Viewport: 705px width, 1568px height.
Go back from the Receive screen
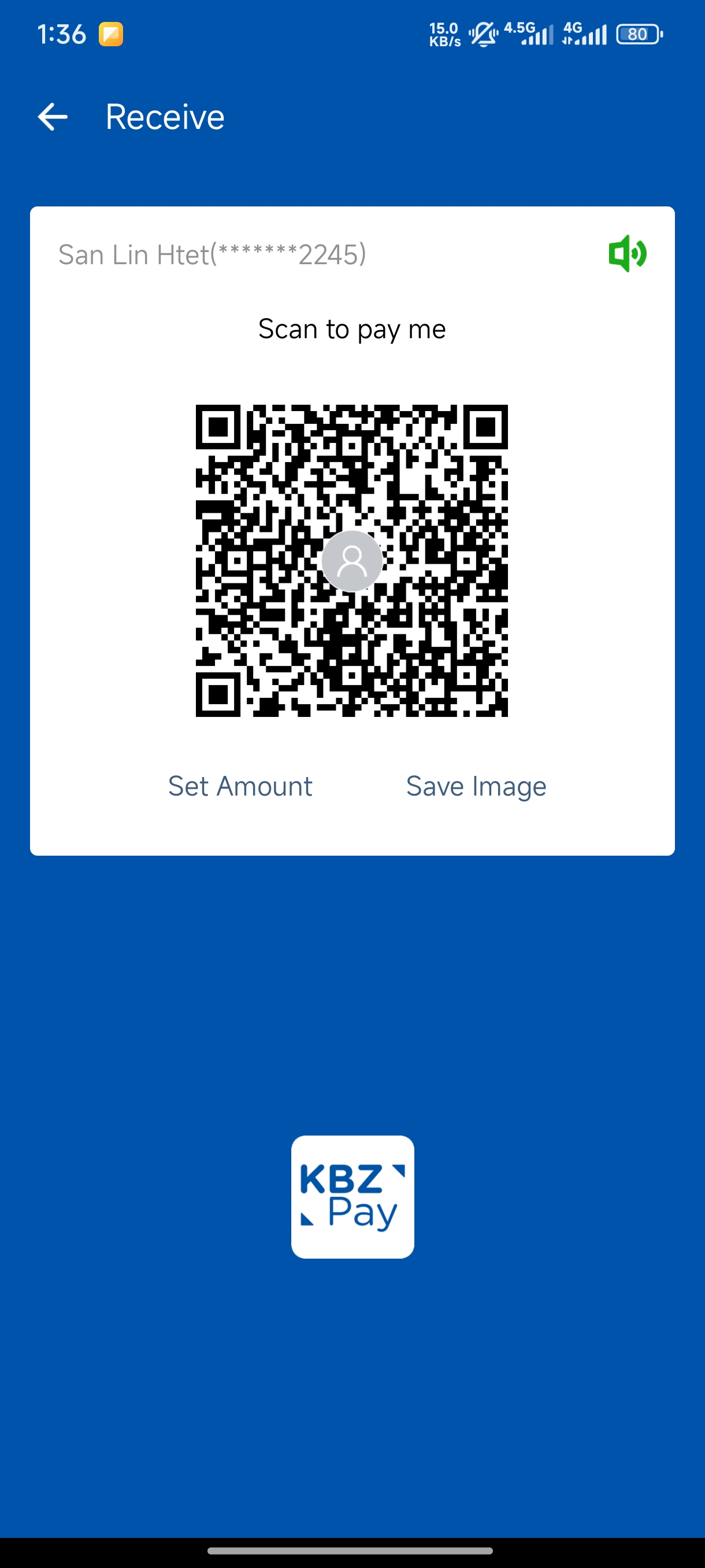pyautogui.click(x=53, y=117)
